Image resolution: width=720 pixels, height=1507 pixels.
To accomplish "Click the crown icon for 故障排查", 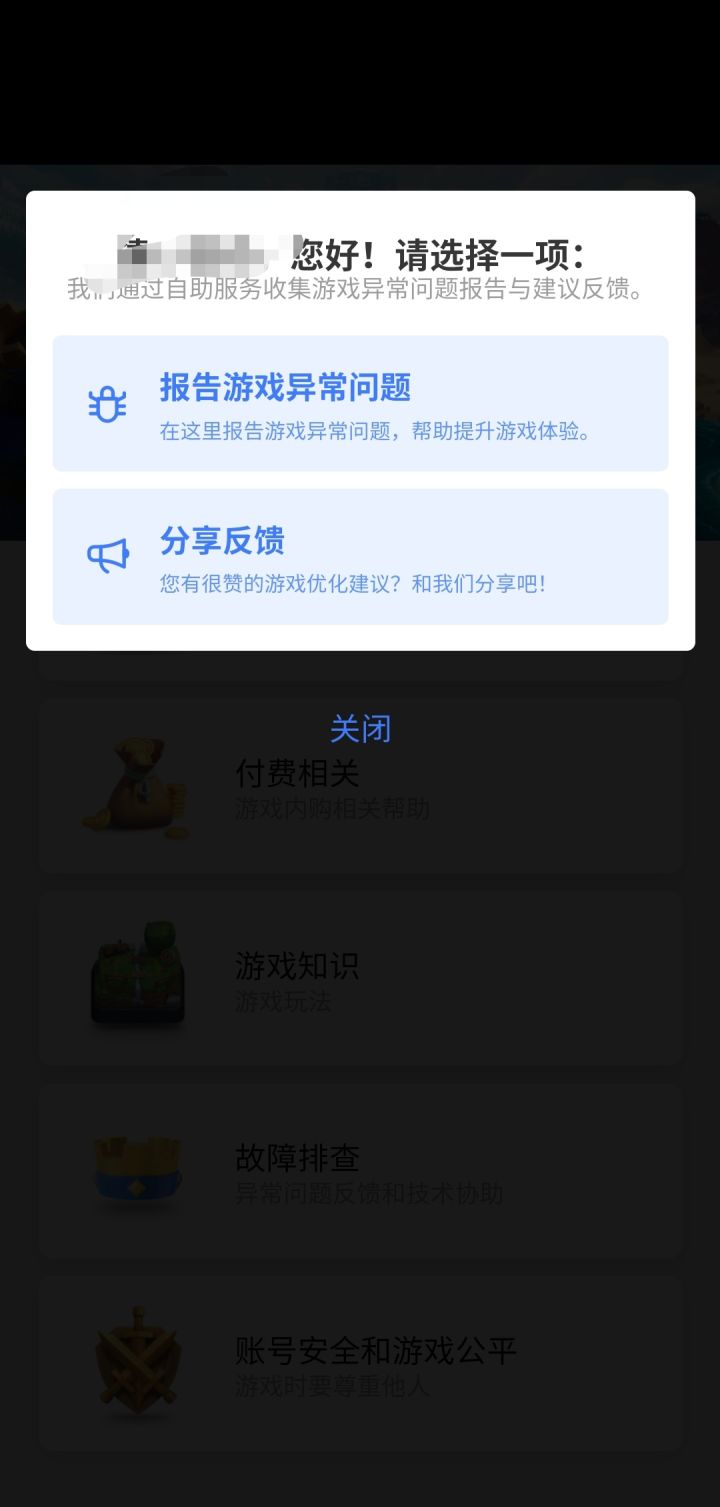I will point(140,1170).
